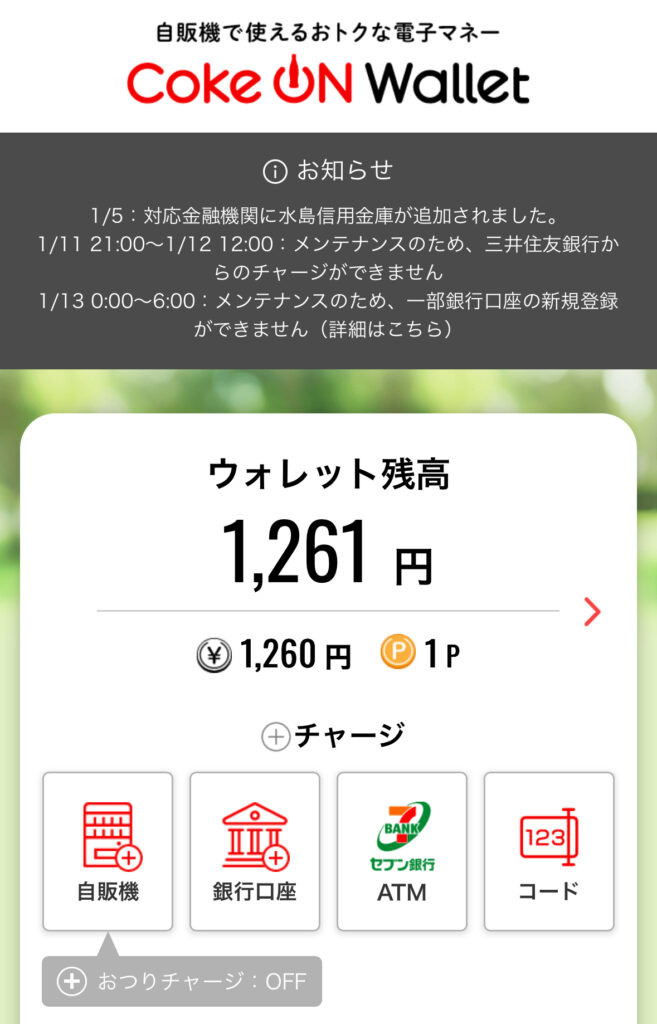
Task: Charge the wallet at a 自販機 vending machine
Action: (108, 851)
